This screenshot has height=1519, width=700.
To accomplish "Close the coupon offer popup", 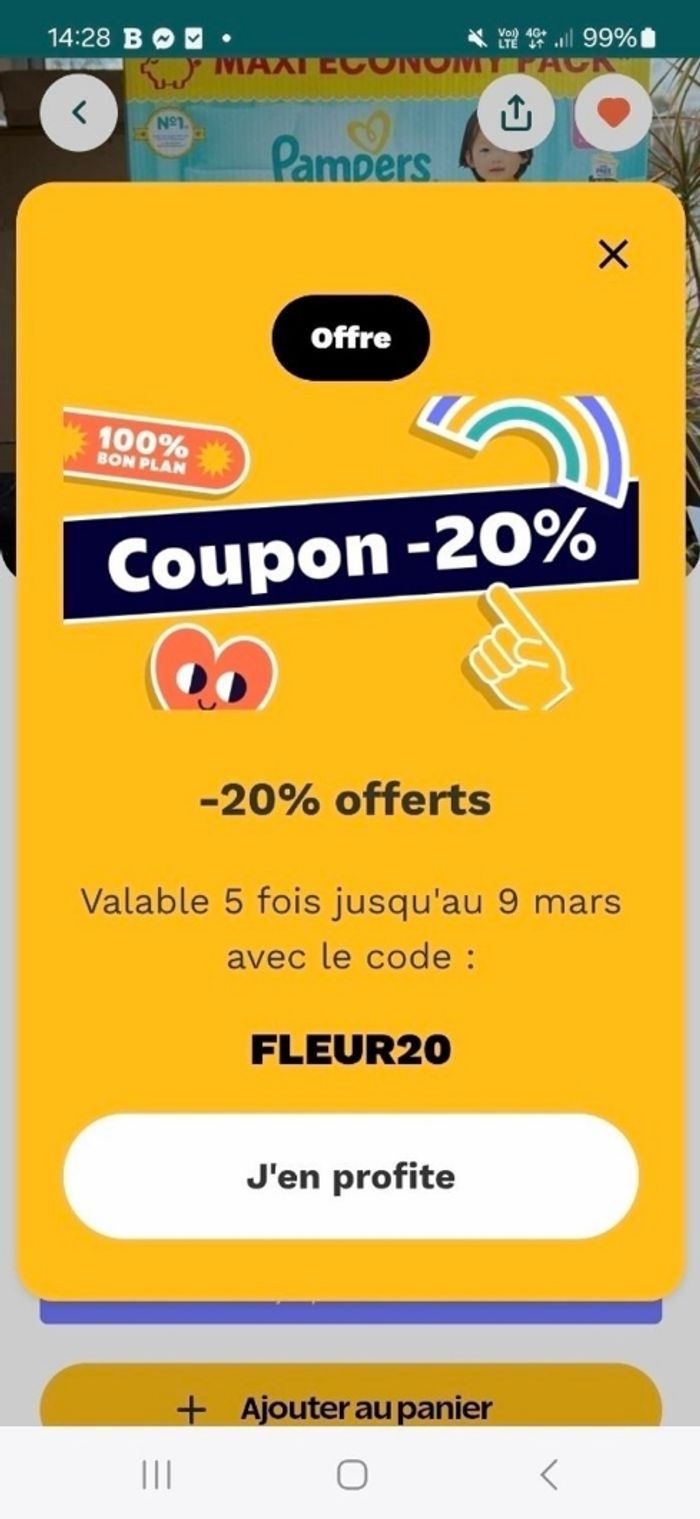I will tap(613, 255).
